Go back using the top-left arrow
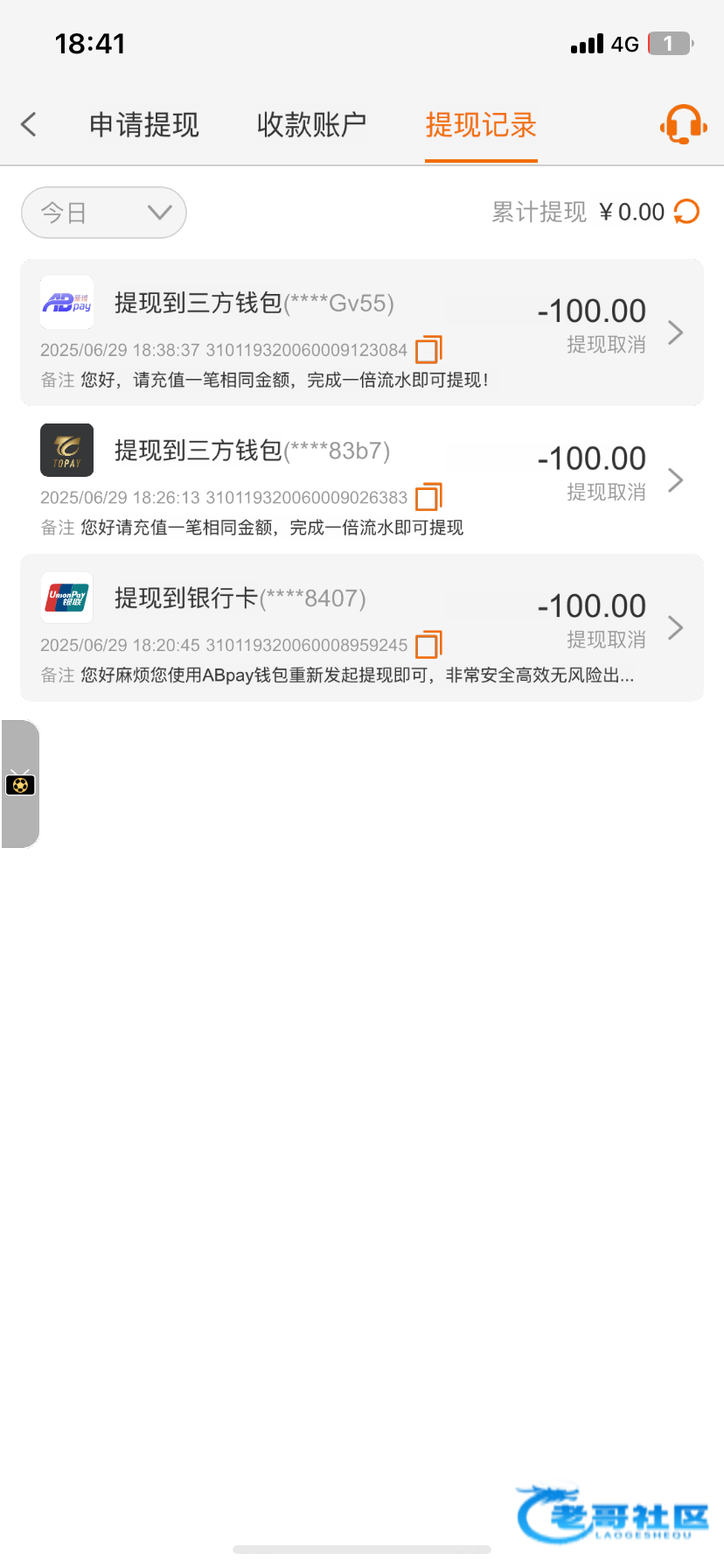 tap(29, 124)
